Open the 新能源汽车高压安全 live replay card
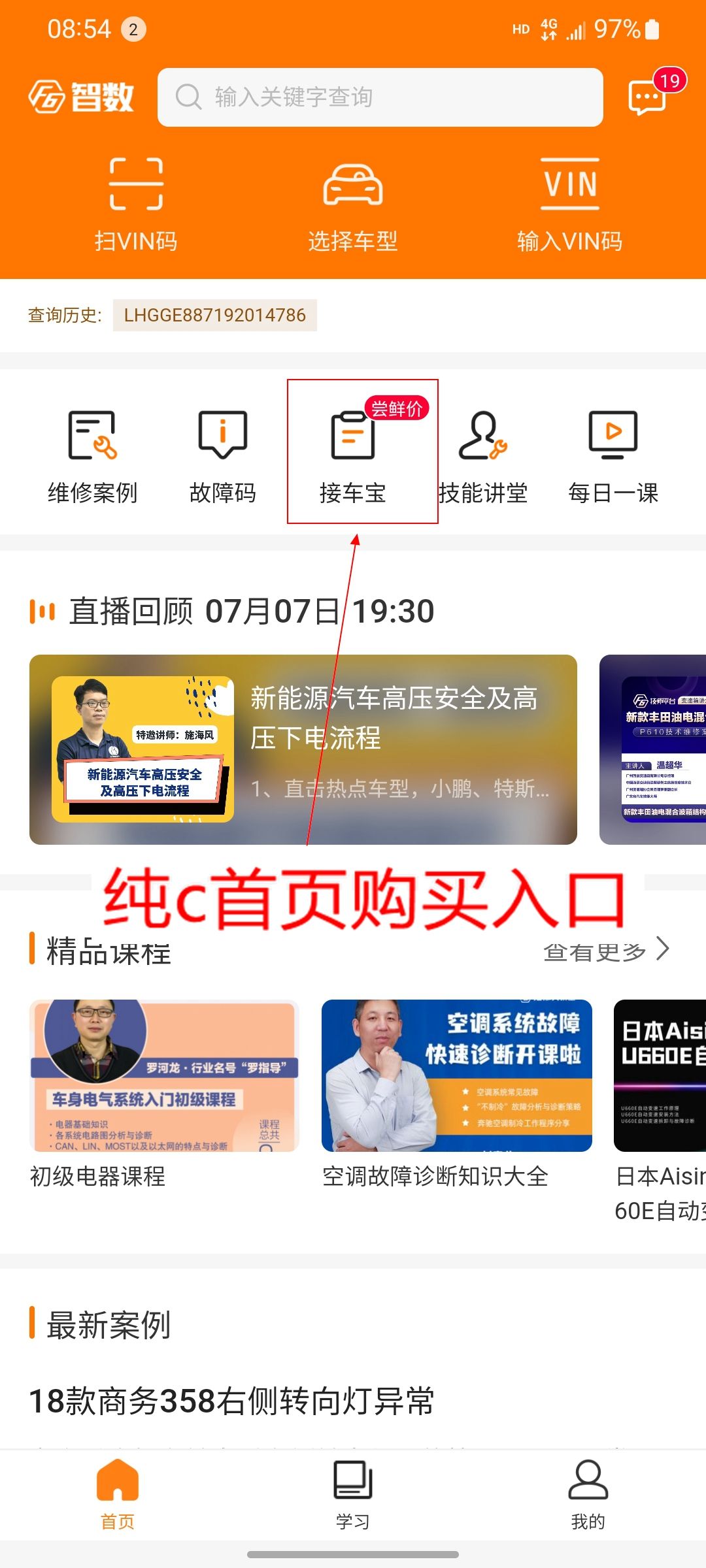 303,749
